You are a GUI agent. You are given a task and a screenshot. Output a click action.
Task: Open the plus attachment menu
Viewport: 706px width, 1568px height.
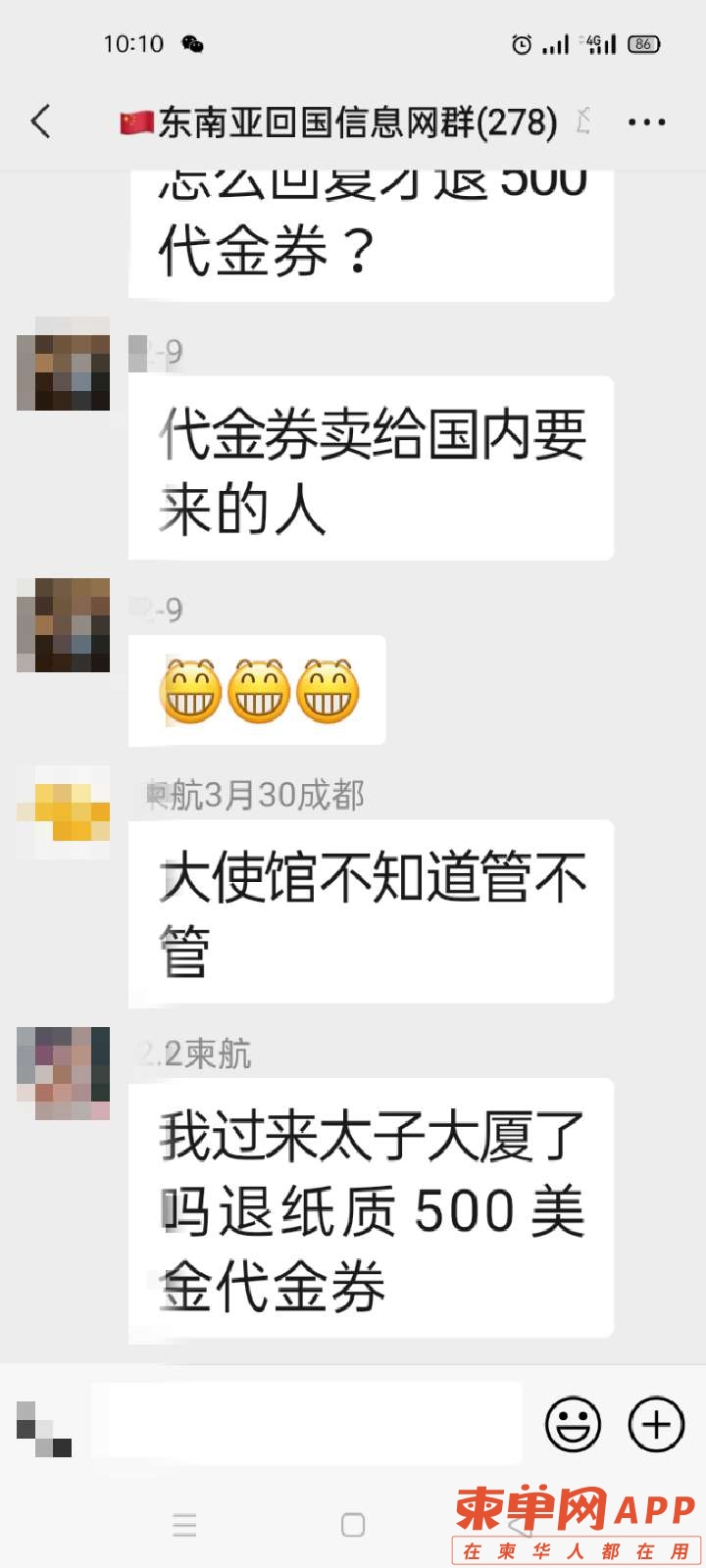pyautogui.click(x=655, y=1423)
